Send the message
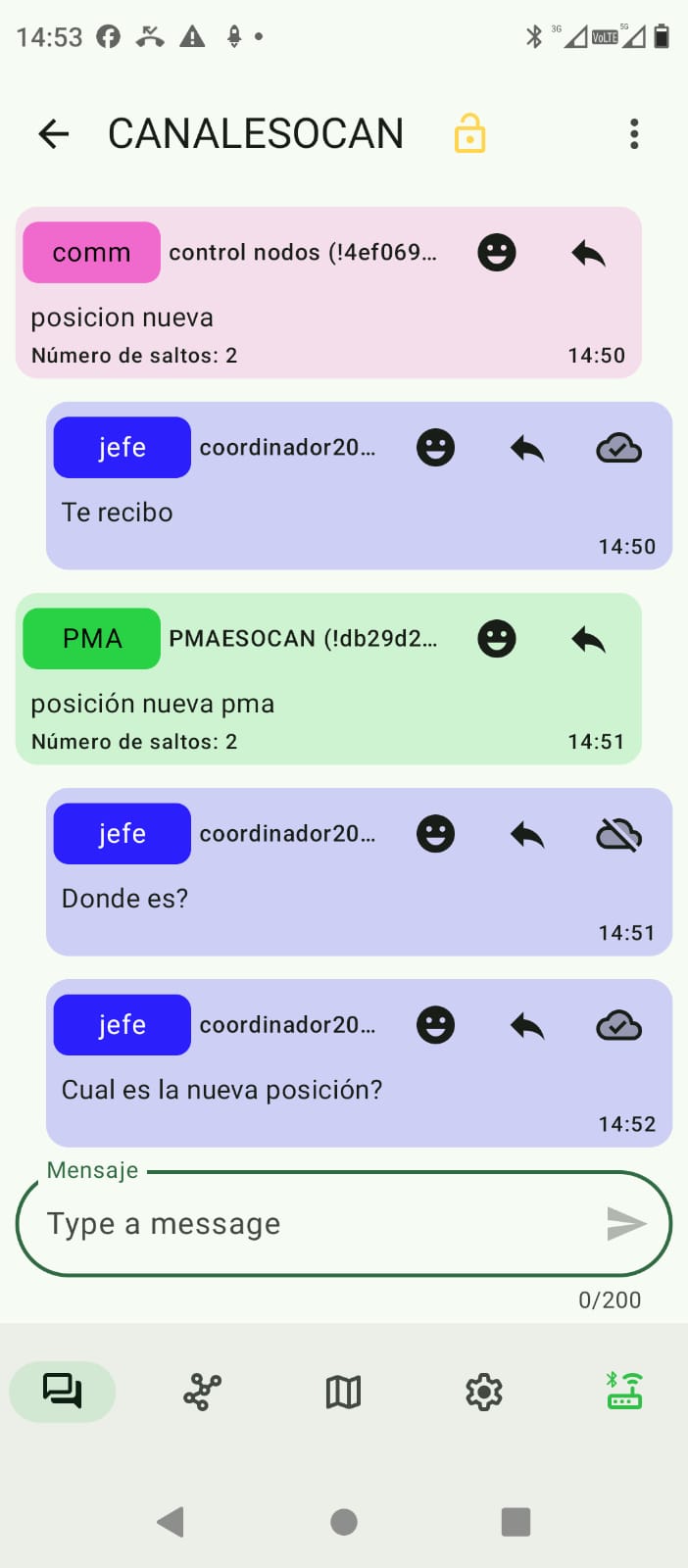The height and width of the screenshot is (1568, 688). pos(626,1224)
